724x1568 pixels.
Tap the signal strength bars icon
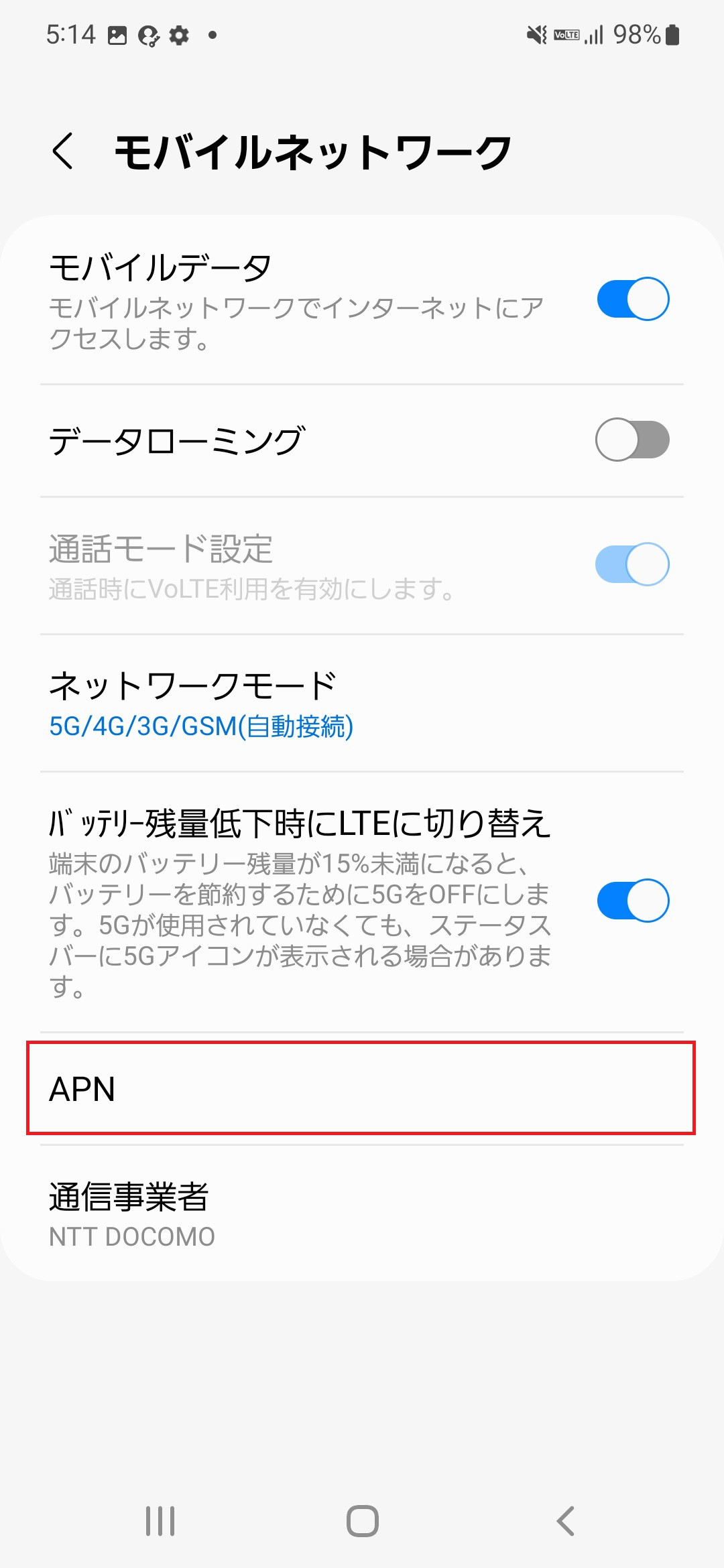click(595, 34)
